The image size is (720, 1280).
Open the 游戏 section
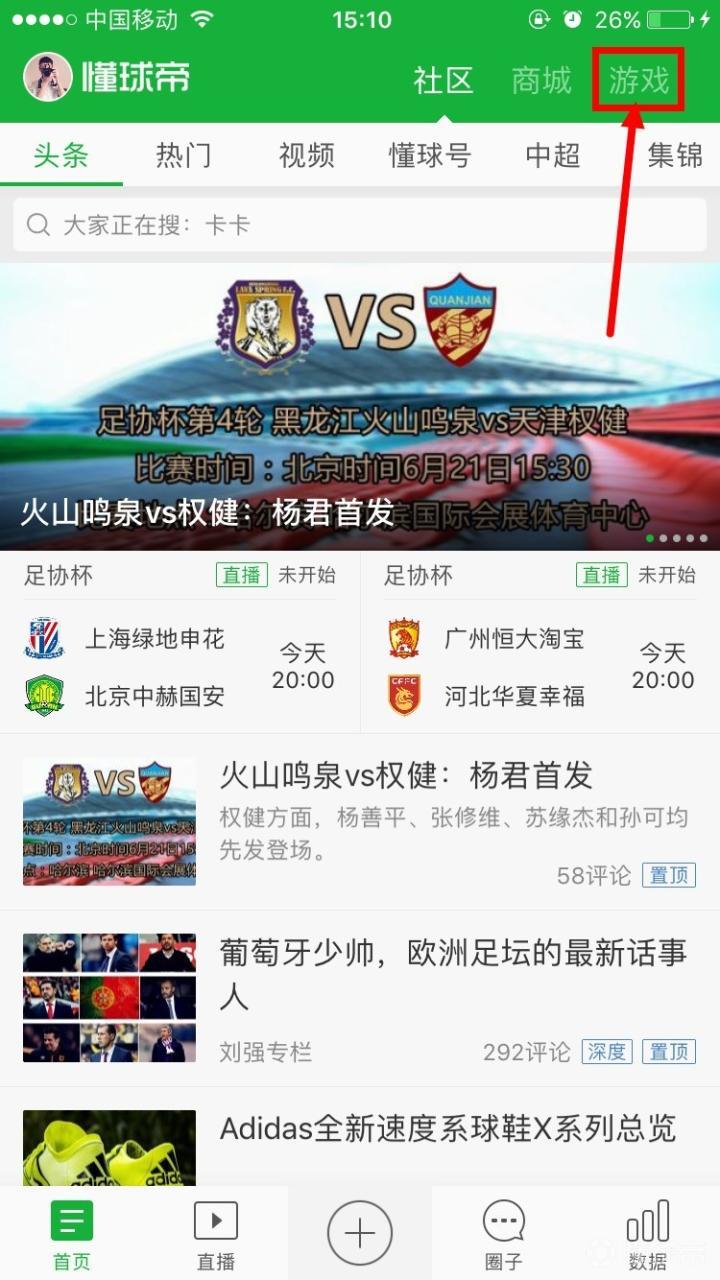point(639,79)
